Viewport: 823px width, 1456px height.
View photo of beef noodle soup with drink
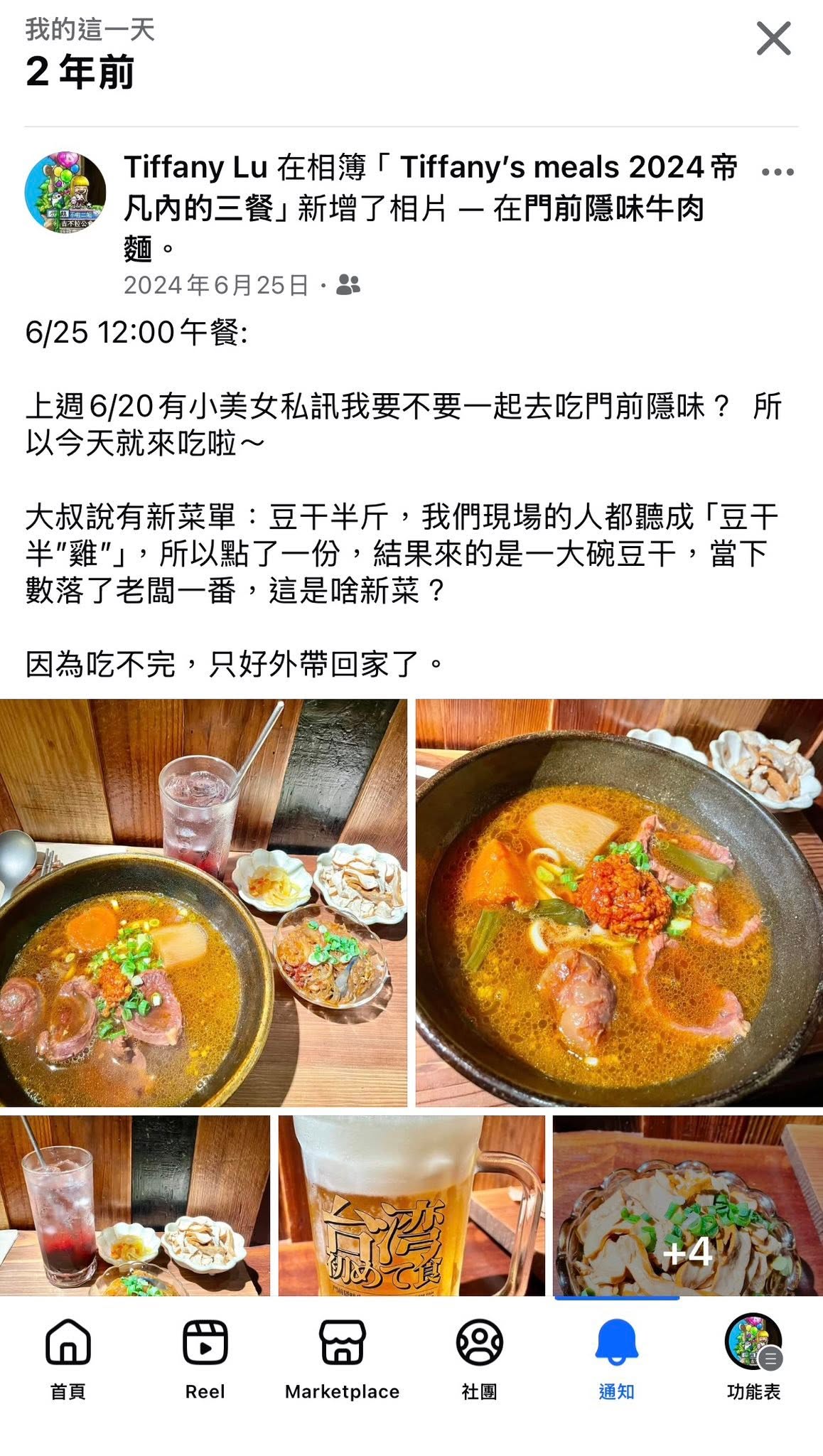coord(203,902)
